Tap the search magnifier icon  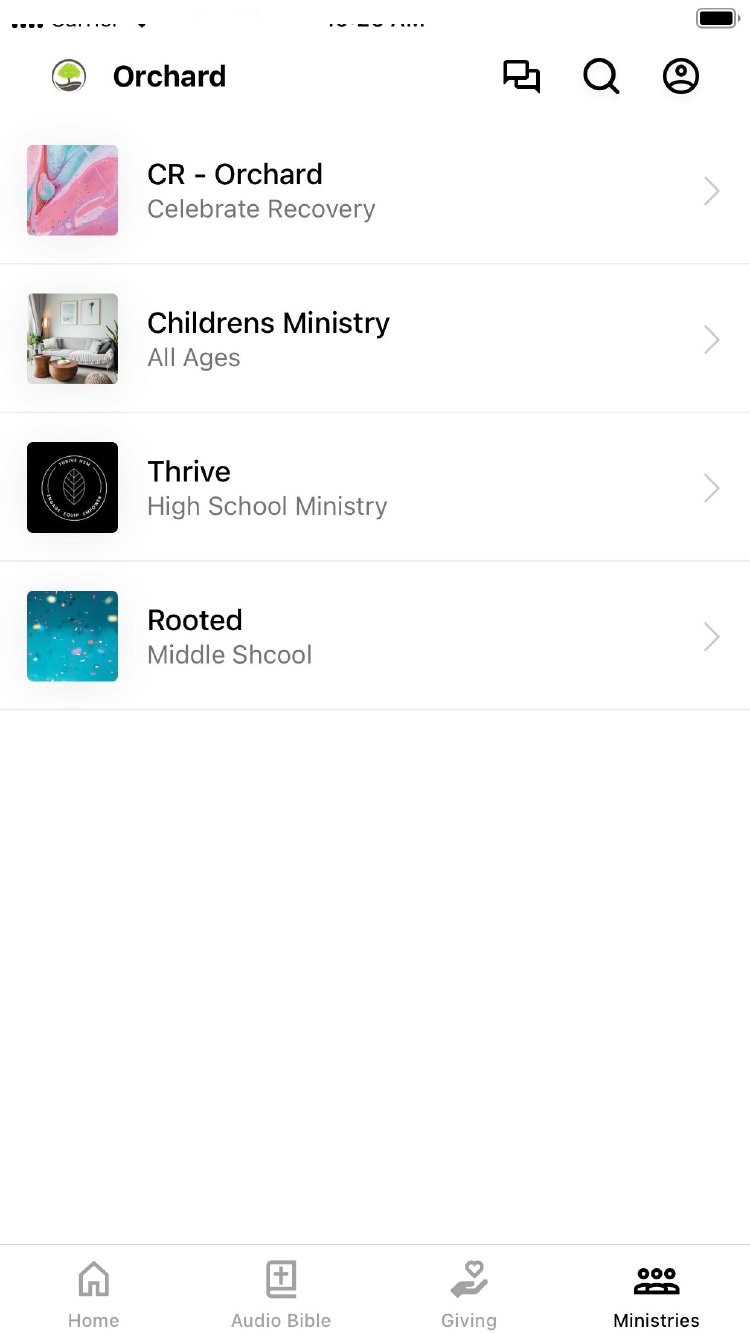(601, 77)
